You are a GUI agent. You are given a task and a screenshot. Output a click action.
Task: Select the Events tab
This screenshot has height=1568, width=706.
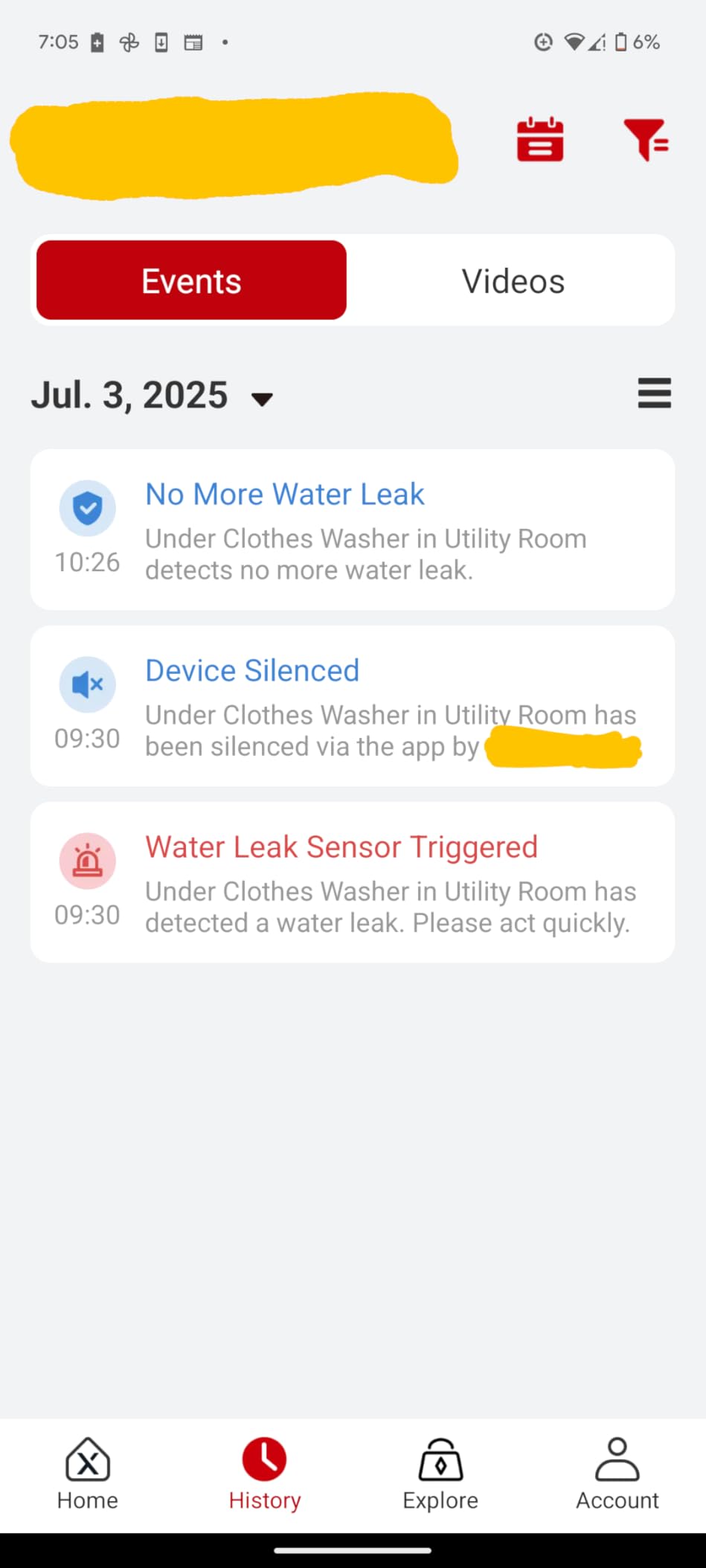point(190,280)
